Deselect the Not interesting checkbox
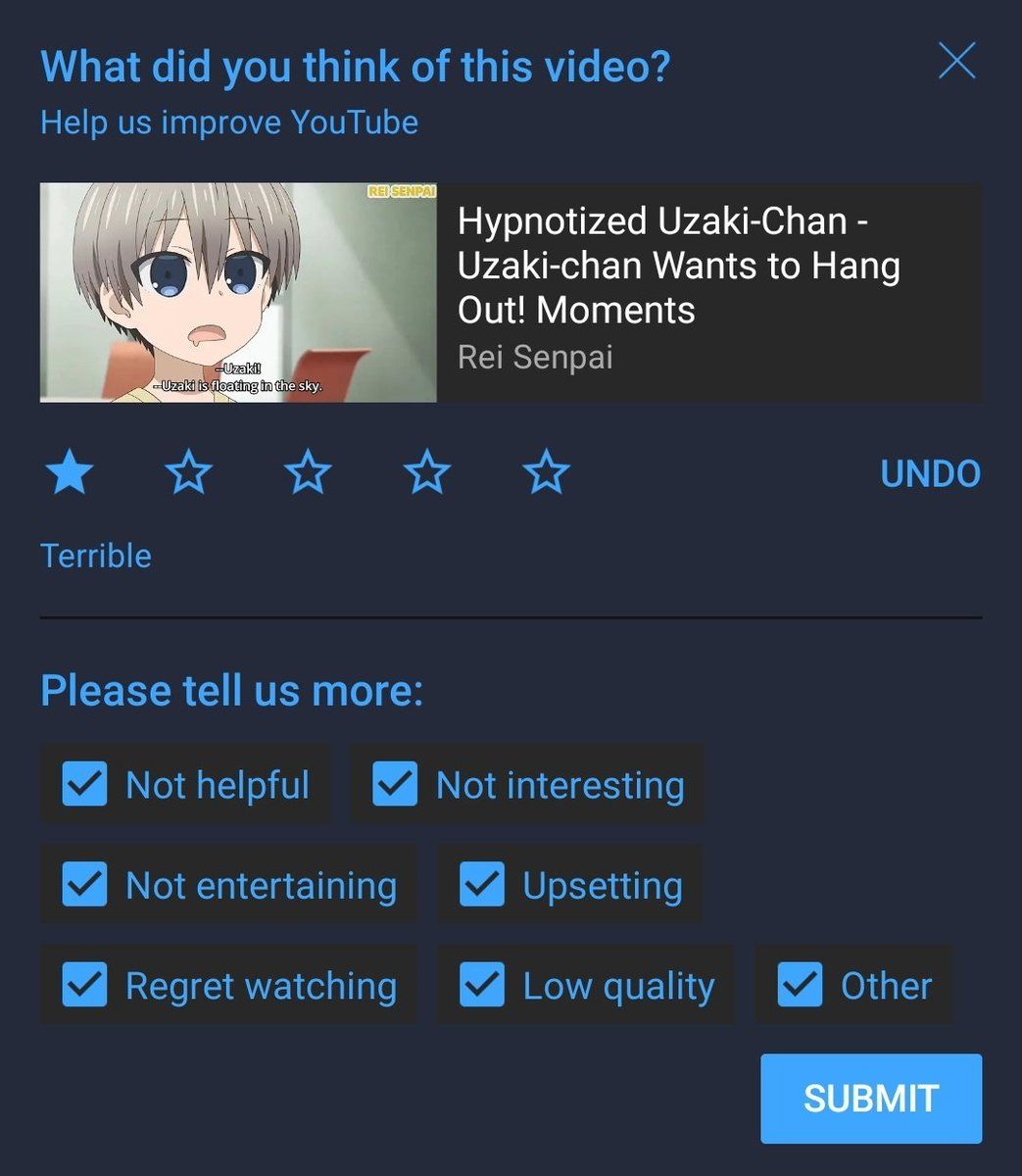1022x1176 pixels. pos(396,784)
